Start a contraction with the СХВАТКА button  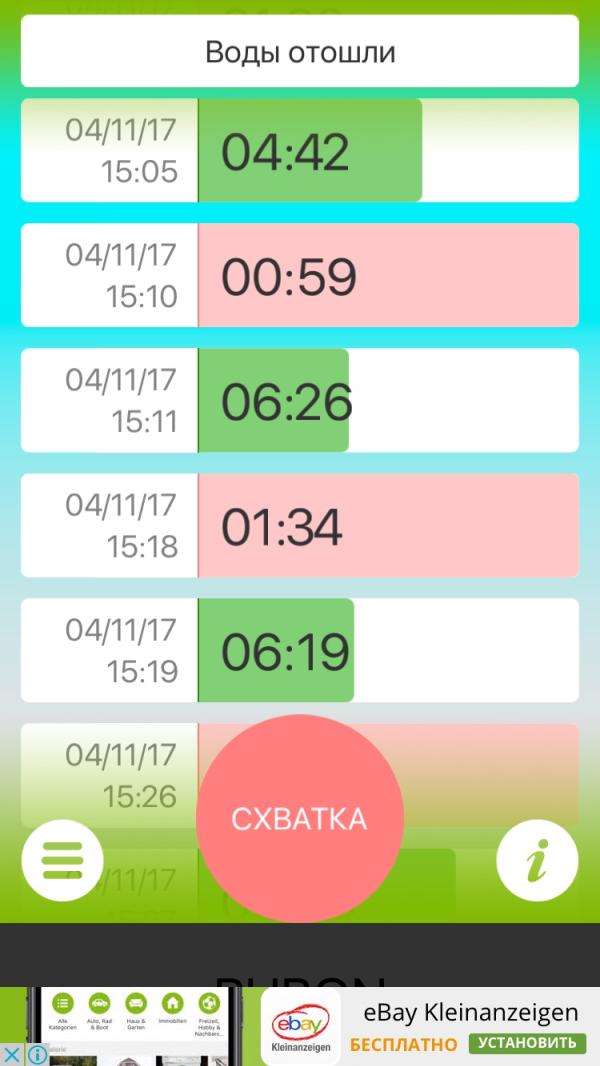pyautogui.click(x=300, y=818)
